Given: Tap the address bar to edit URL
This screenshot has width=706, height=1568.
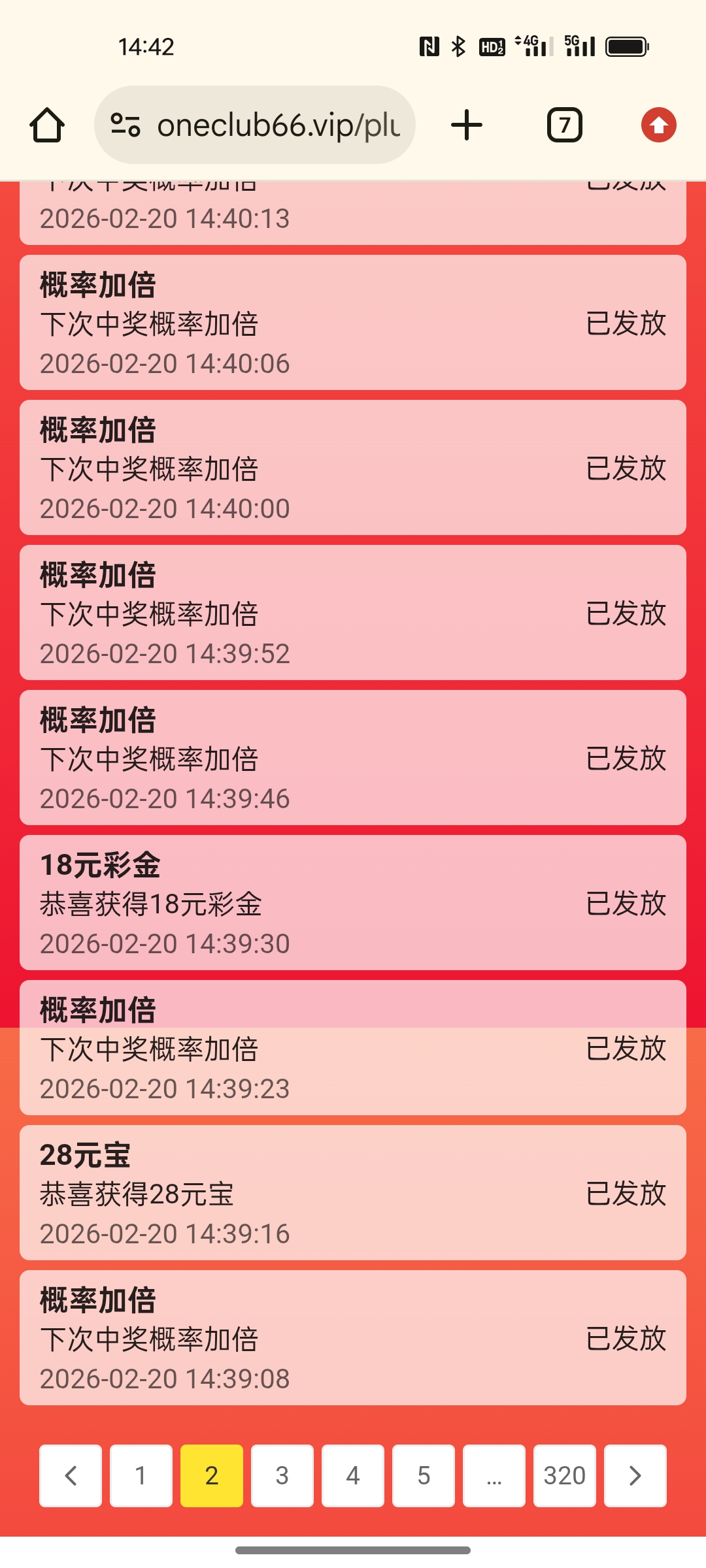Looking at the screenshot, I should click(x=261, y=125).
